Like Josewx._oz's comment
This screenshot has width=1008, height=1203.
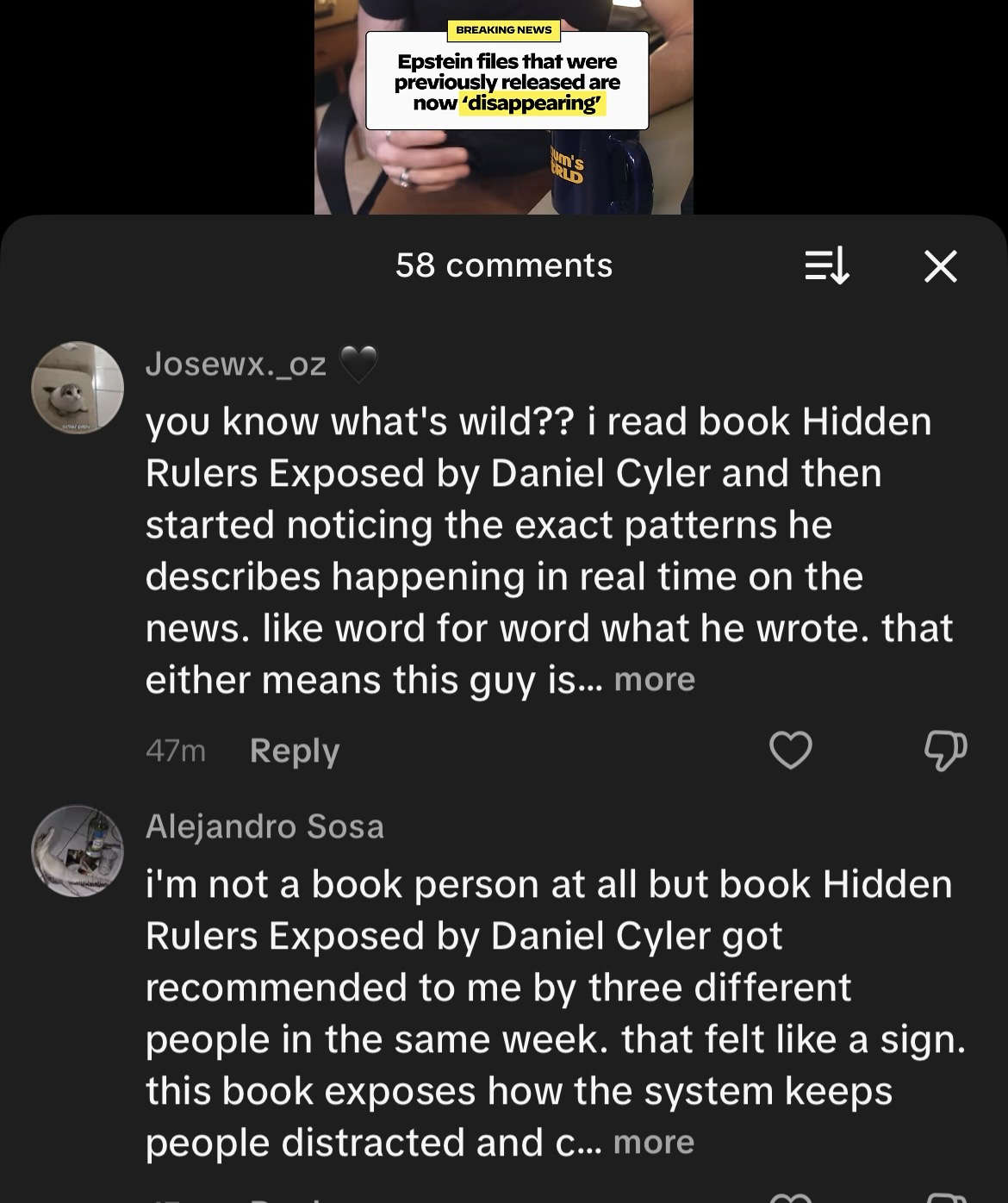(x=790, y=750)
